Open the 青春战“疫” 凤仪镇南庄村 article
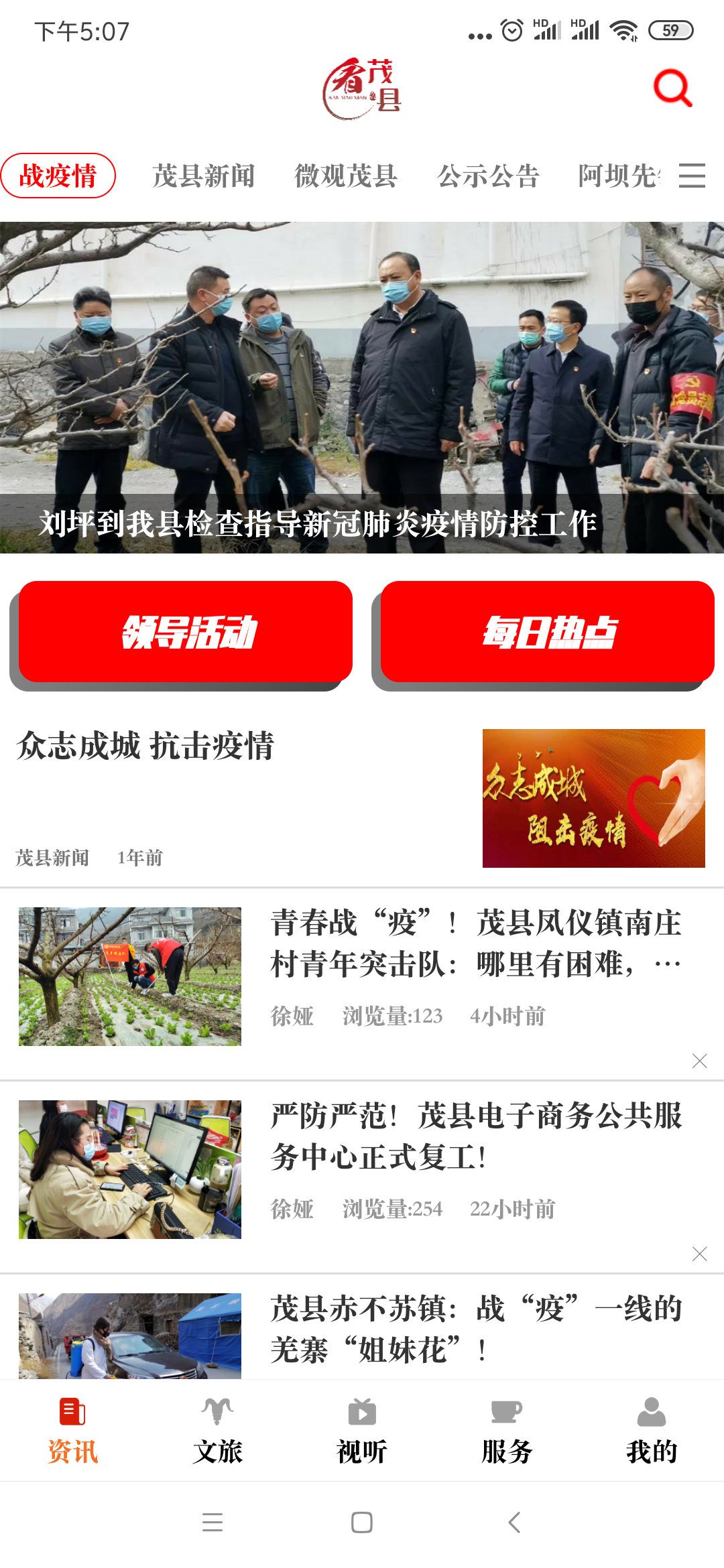The height and width of the screenshot is (1568, 724). (475, 943)
